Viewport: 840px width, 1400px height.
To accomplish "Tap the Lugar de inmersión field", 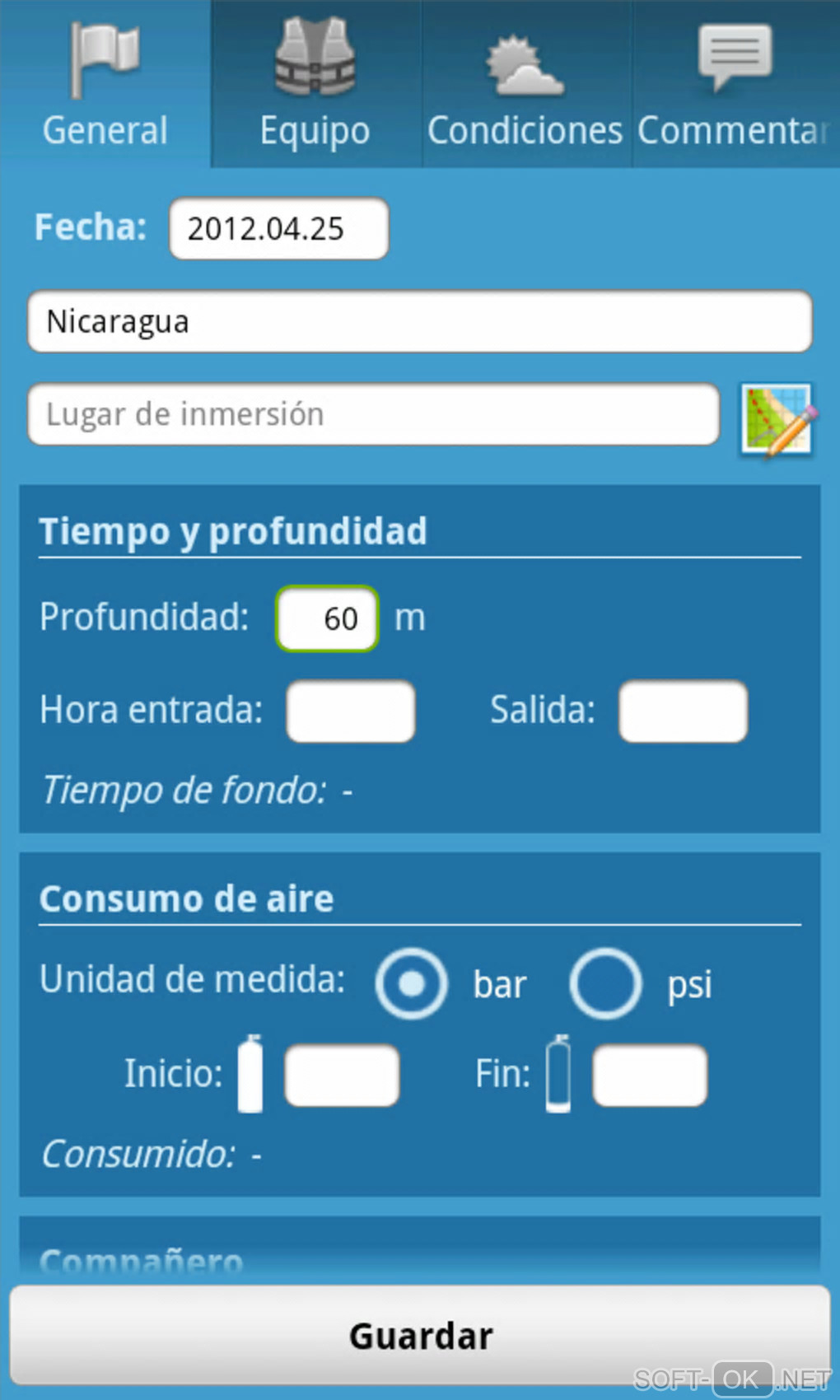I will tap(373, 414).
